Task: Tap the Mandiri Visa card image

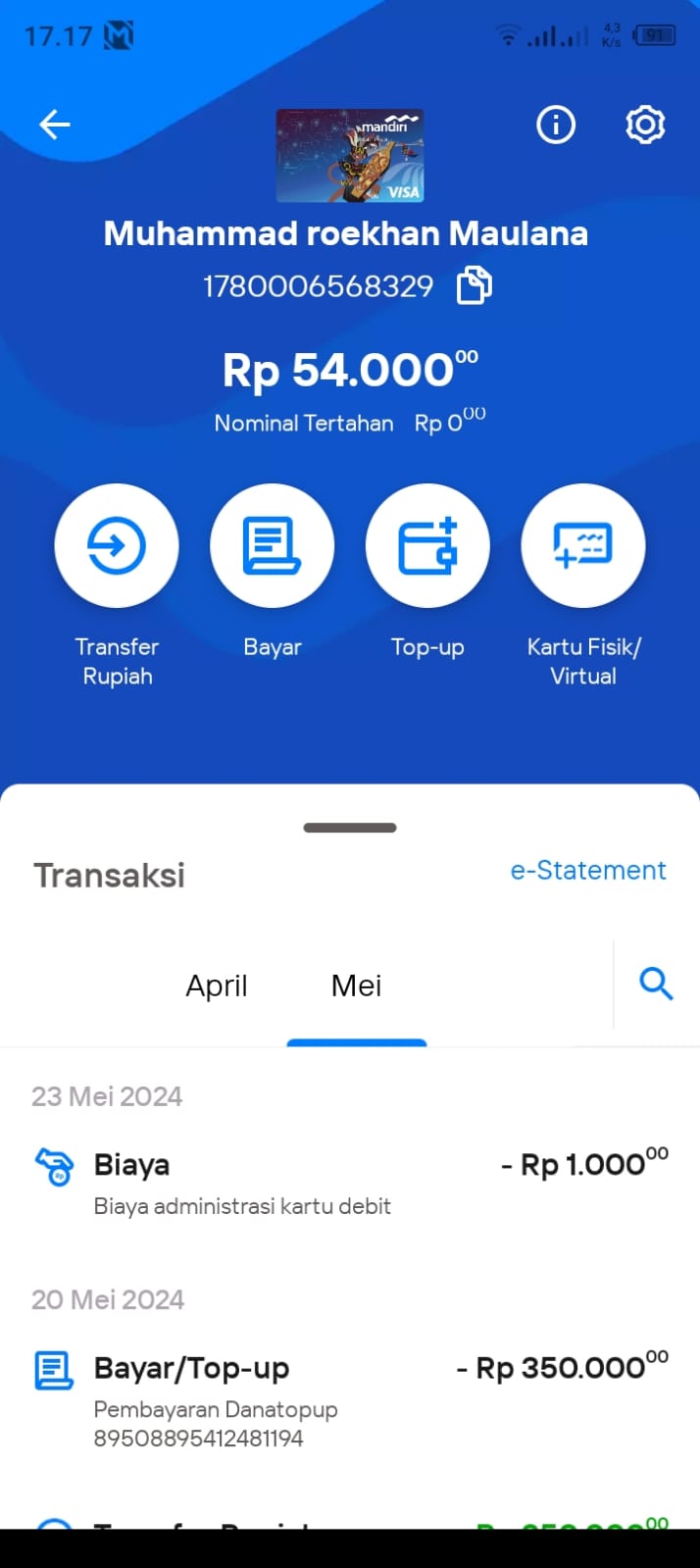Action: pyautogui.click(x=350, y=155)
